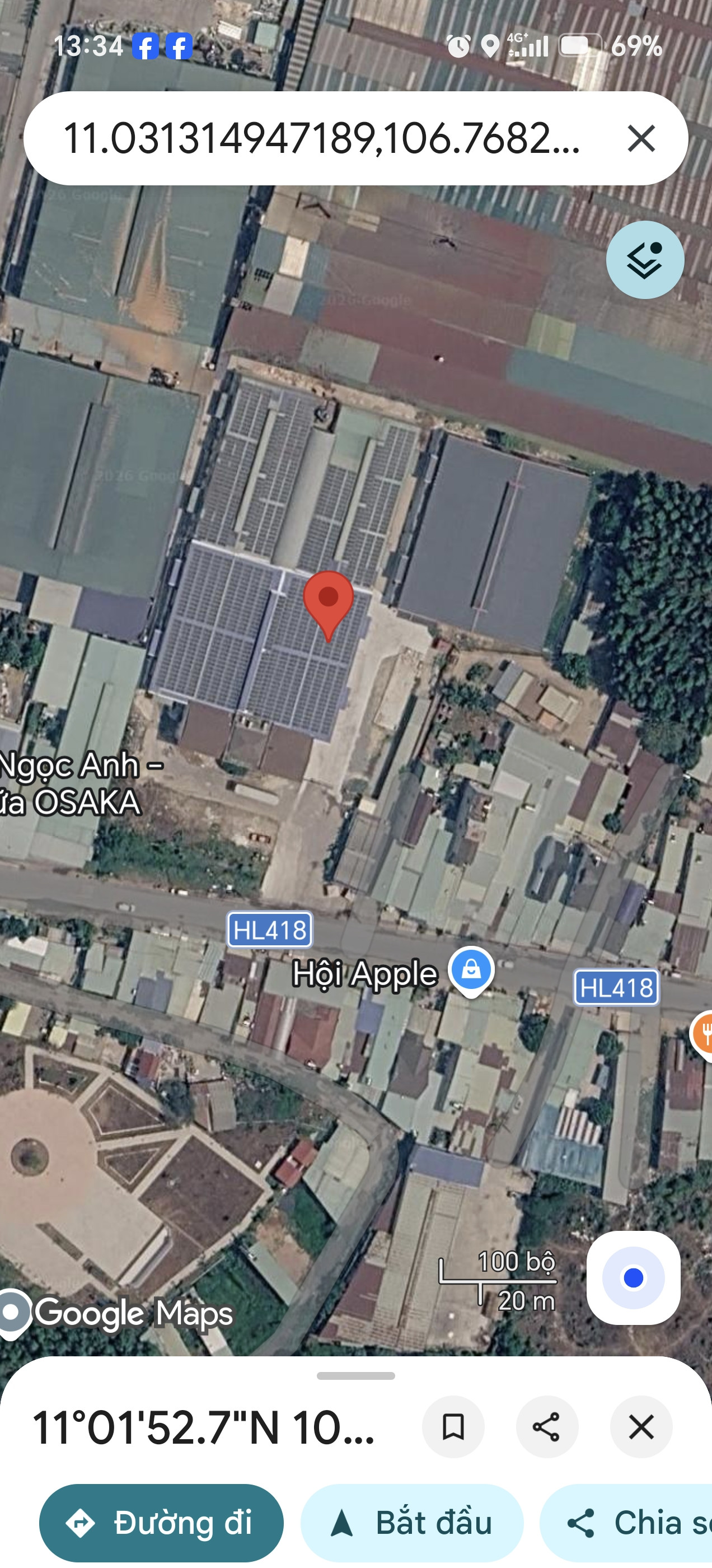Close the place info panel
The image size is (712, 1568).
(x=641, y=1427)
